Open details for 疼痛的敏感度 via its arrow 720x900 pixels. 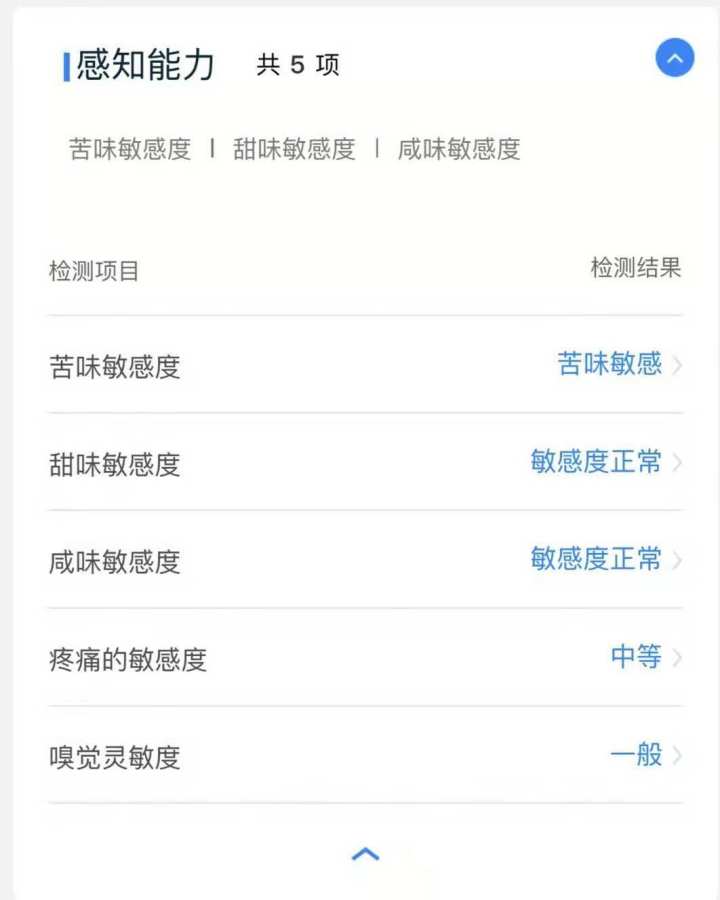pyautogui.click(x=679, y=657)
